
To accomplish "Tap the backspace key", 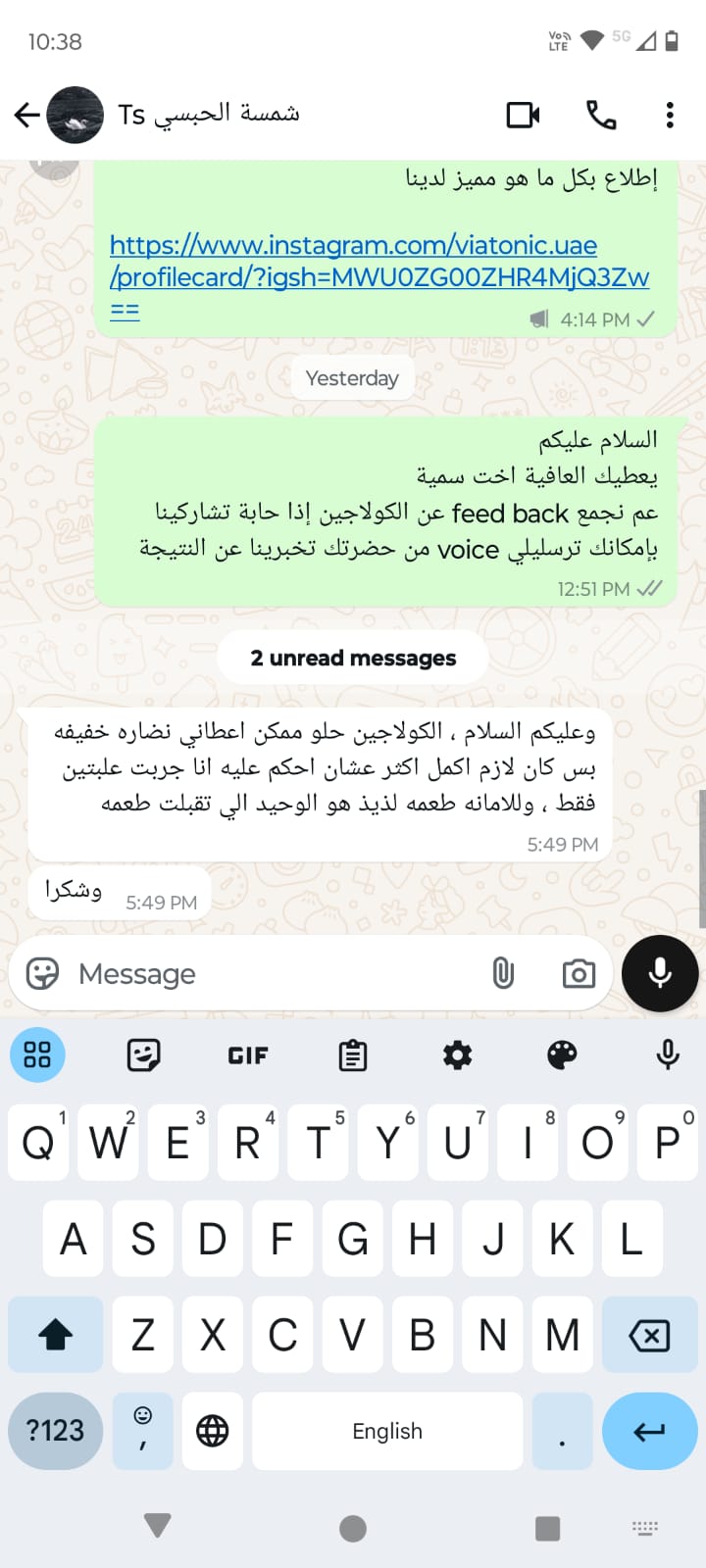I will click(x=649, y=1335).
